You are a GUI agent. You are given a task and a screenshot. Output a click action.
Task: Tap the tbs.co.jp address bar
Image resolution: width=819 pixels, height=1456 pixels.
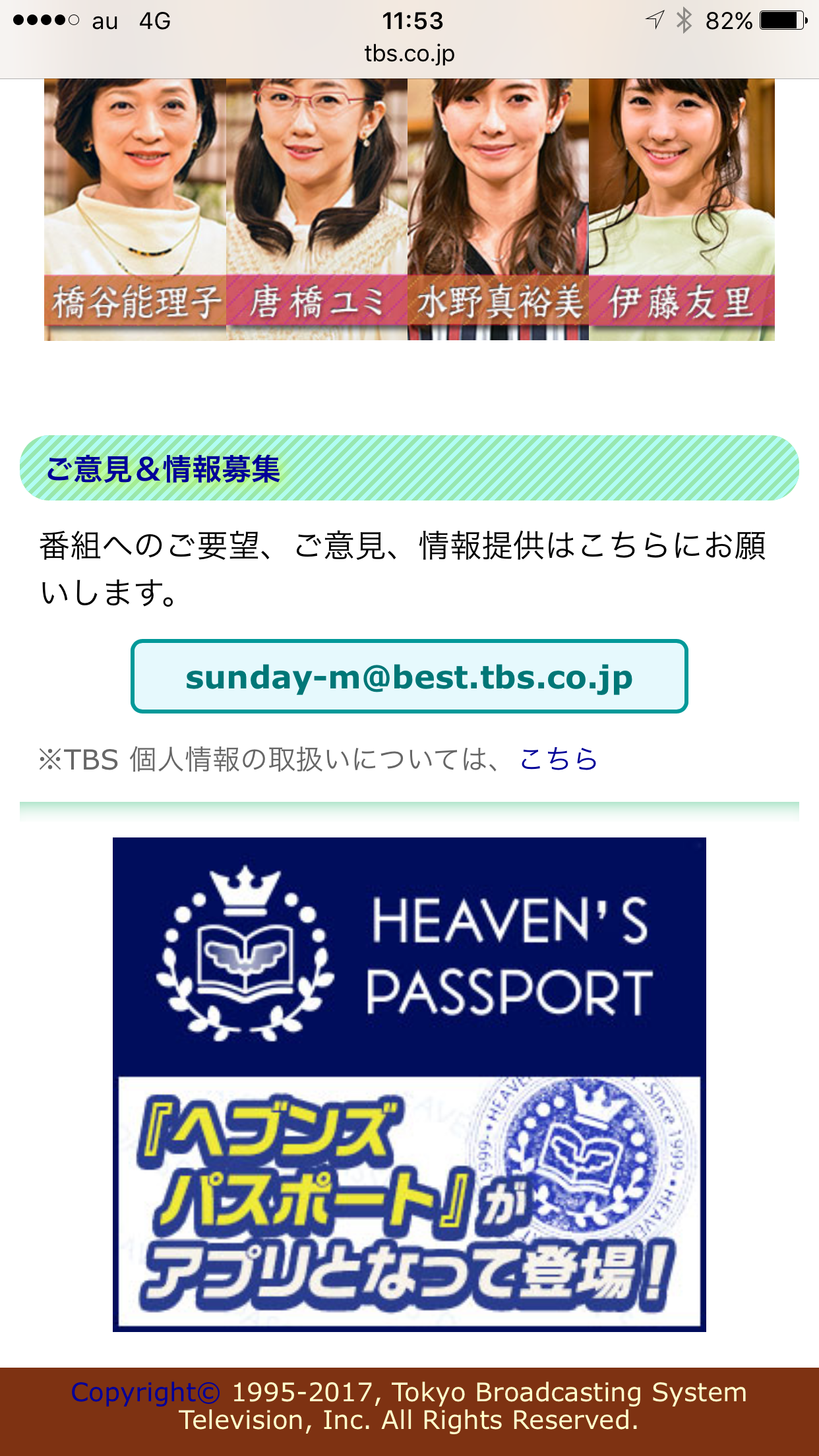pos(409,53)
